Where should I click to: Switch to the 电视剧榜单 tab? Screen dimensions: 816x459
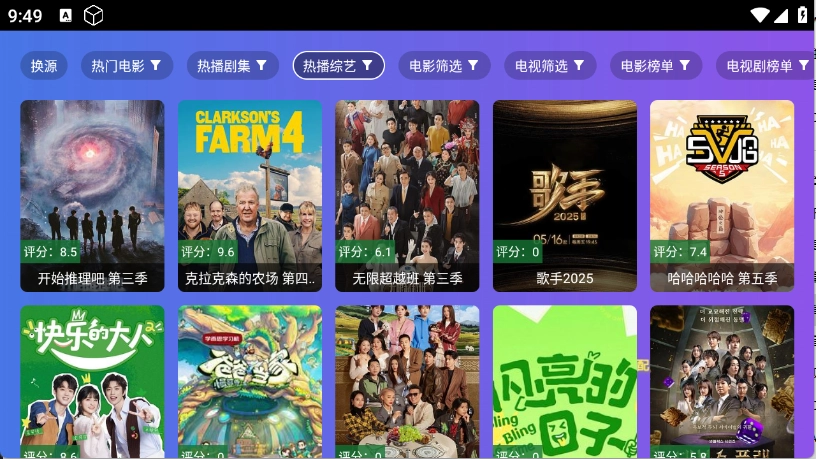coord(765,66)
